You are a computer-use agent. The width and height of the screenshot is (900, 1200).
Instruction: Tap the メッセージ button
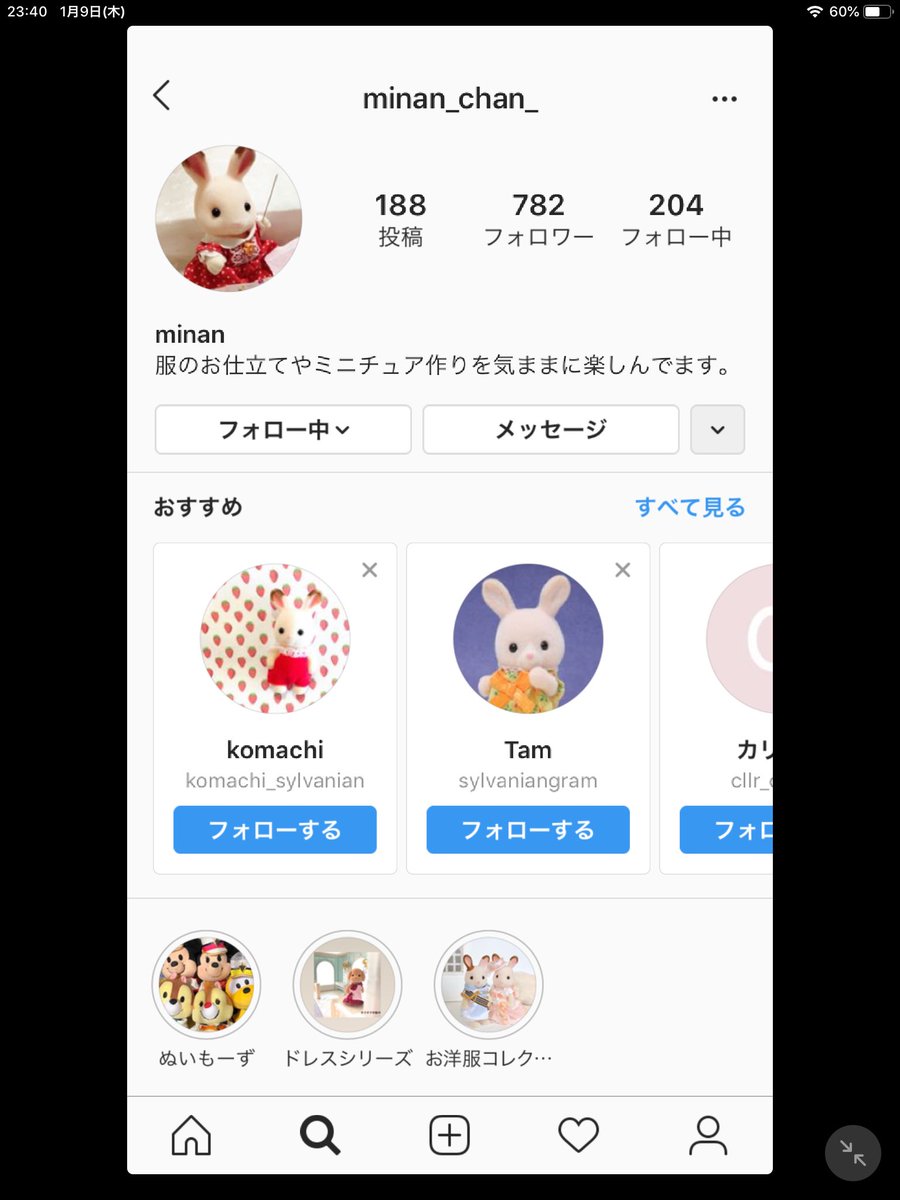tap(551, 430)
